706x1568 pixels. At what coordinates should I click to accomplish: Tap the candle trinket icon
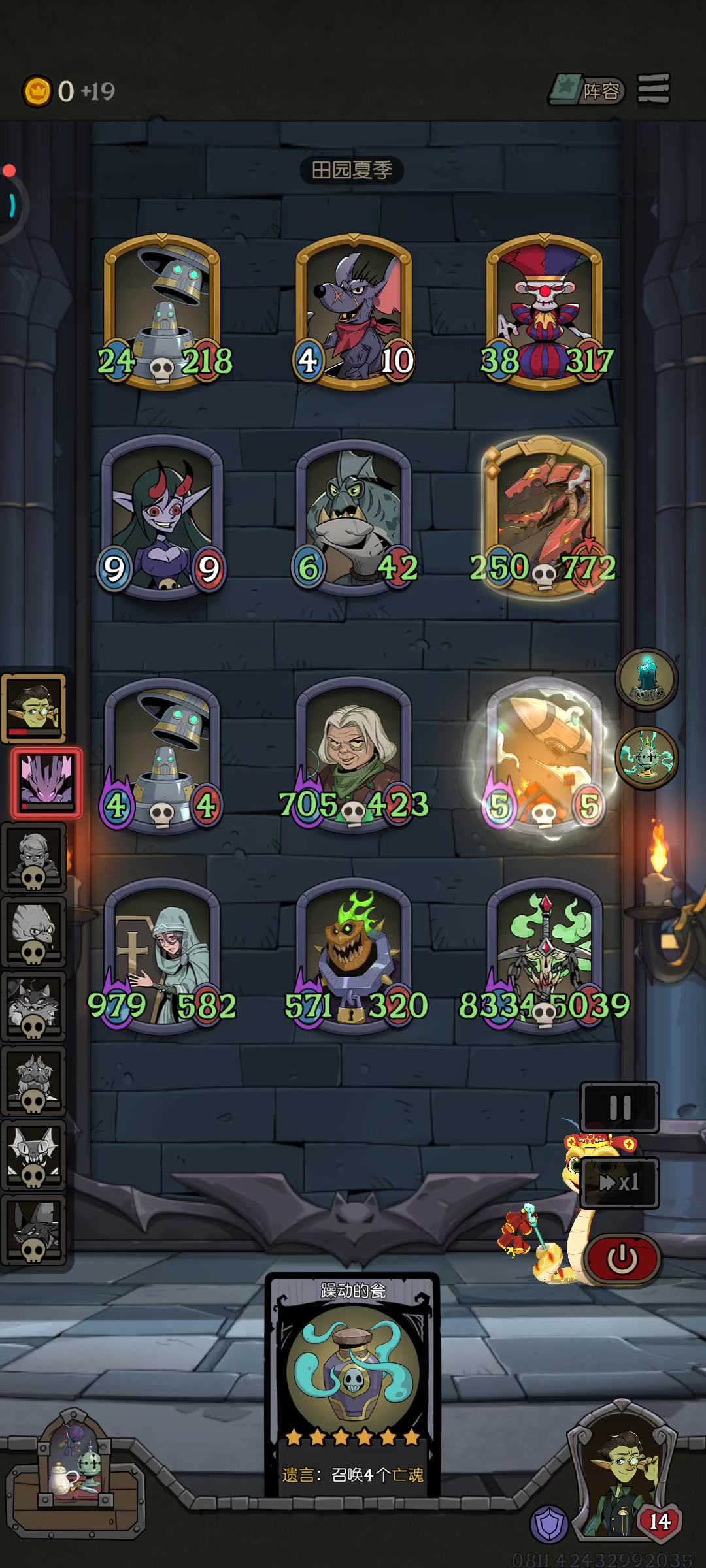point(647,679)
